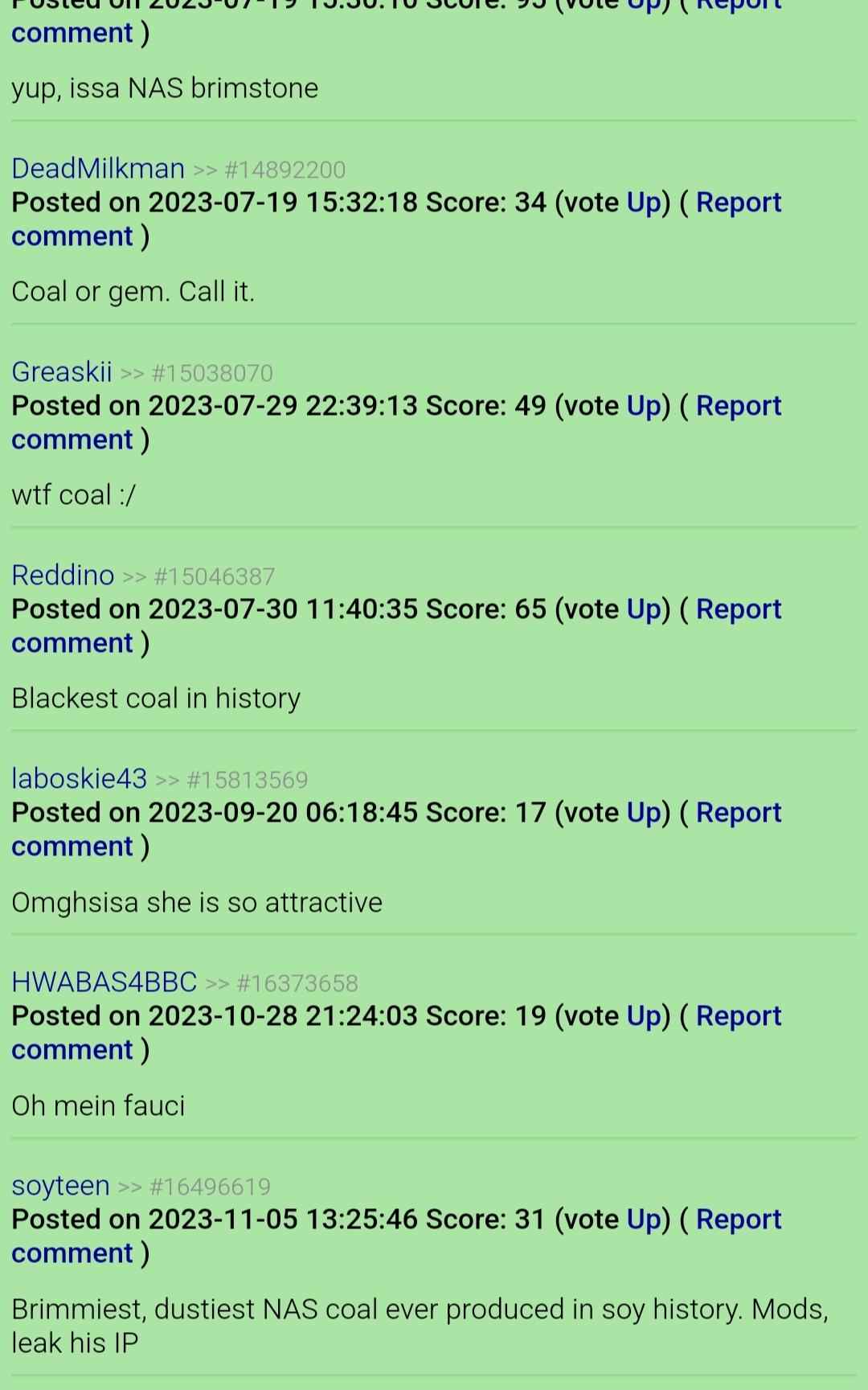
Task: Vote Up HWABAS4BBC's comment
Action: point(643,1016)
